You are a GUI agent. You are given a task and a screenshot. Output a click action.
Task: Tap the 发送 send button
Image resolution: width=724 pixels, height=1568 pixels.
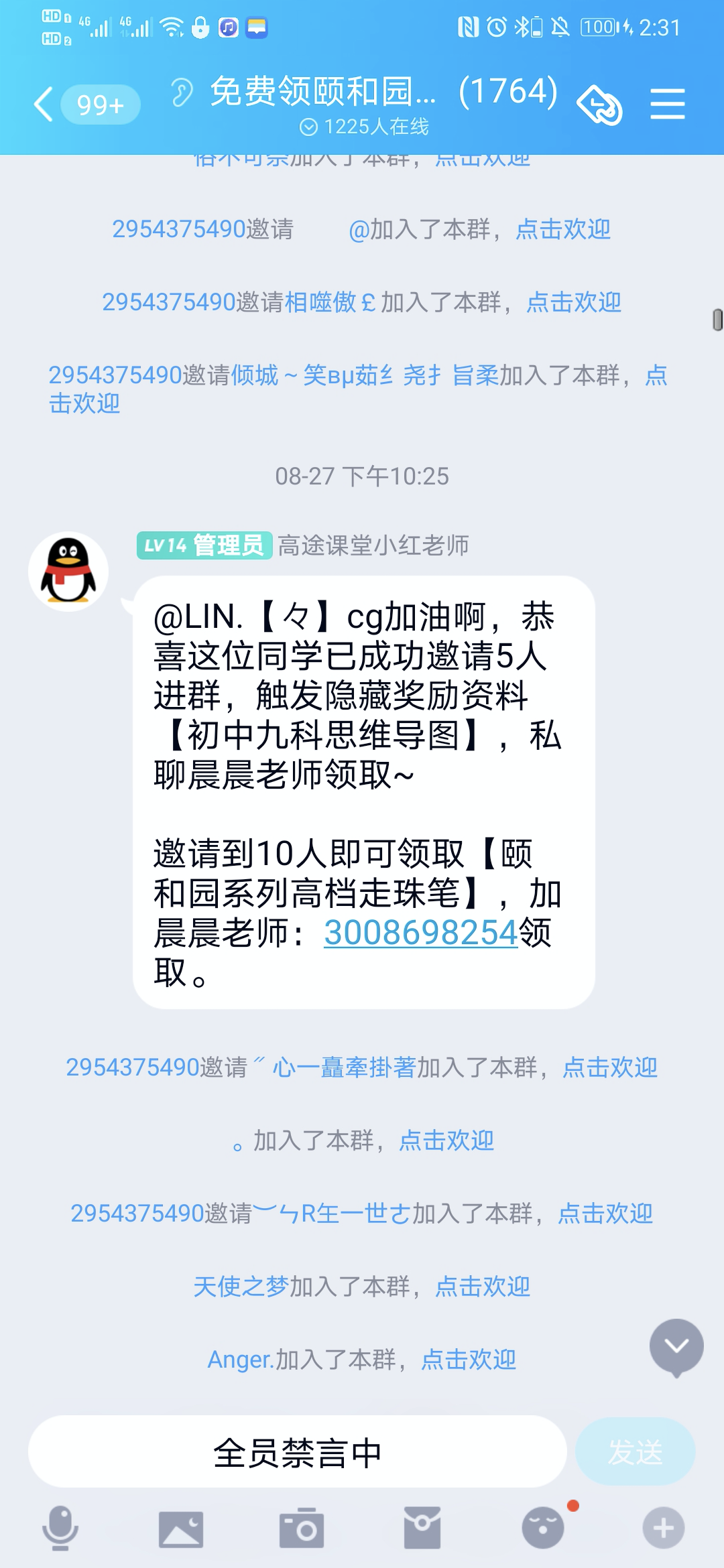pos(635,1453)
